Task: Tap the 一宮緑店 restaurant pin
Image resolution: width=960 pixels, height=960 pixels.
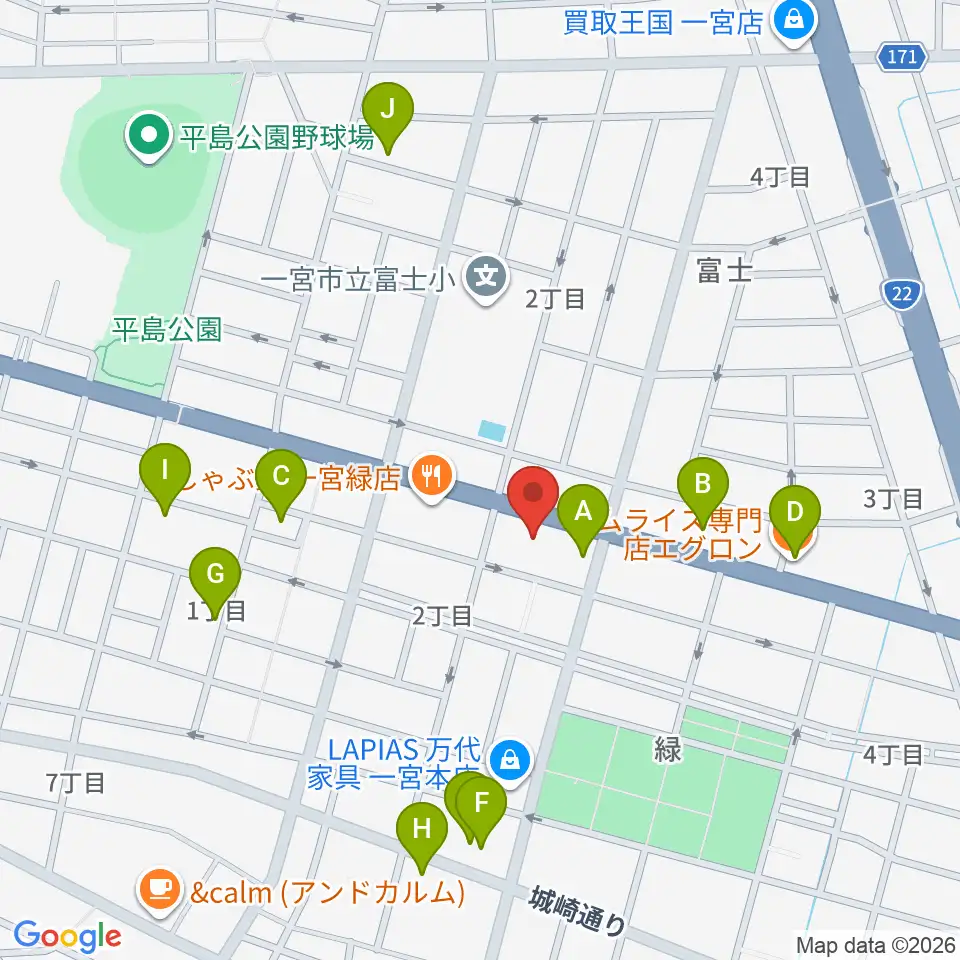Action: 433,477
